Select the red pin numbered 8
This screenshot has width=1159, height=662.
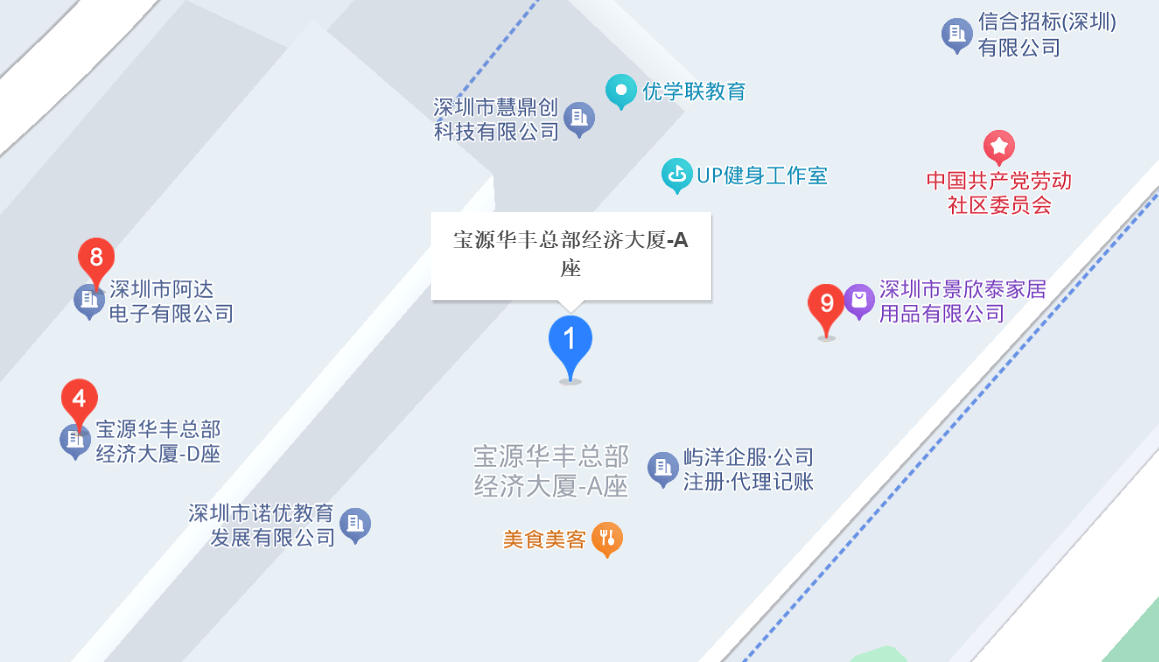tap(96, 258)
